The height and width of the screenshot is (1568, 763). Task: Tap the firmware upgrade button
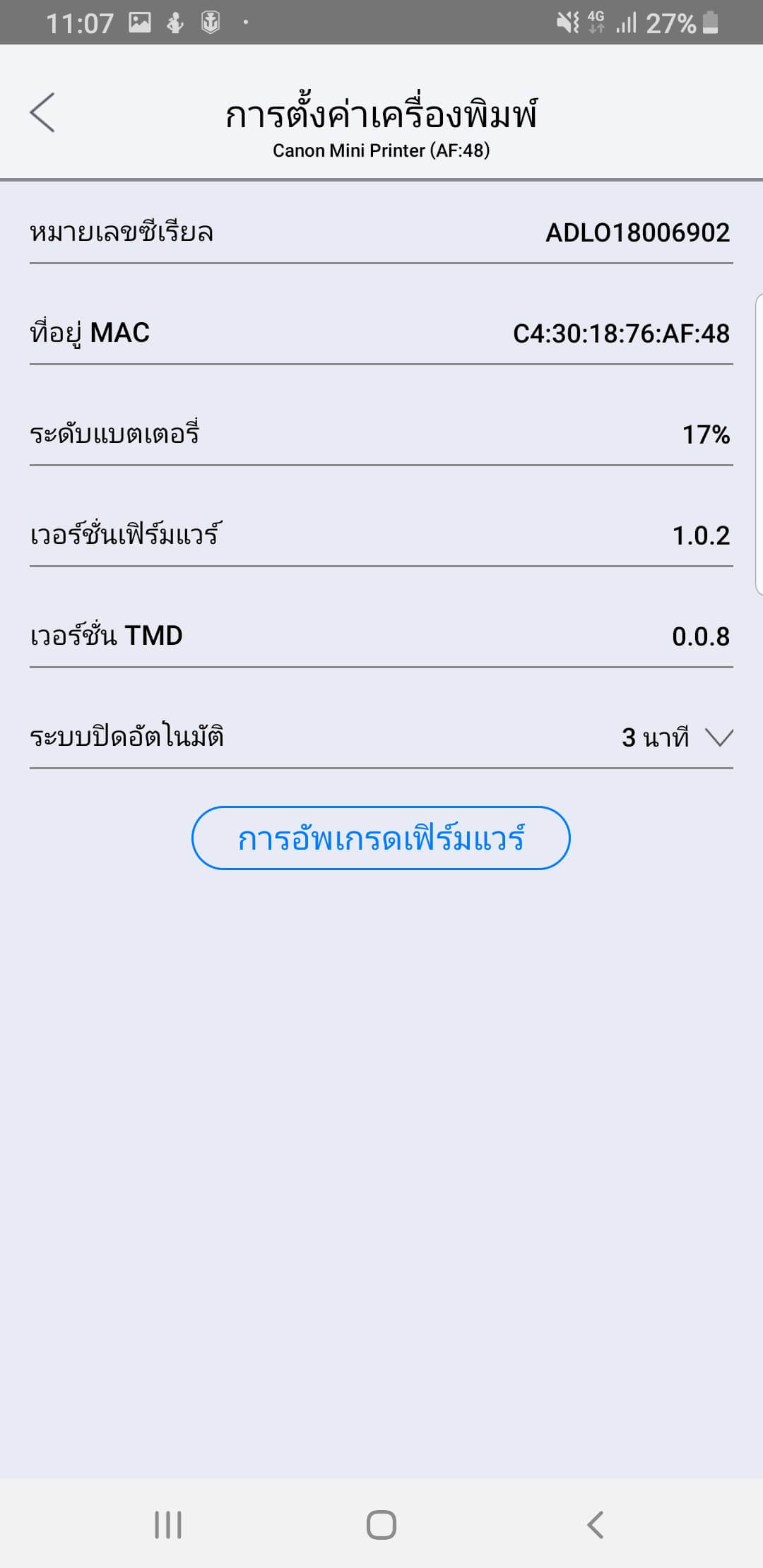click(381, 838)
